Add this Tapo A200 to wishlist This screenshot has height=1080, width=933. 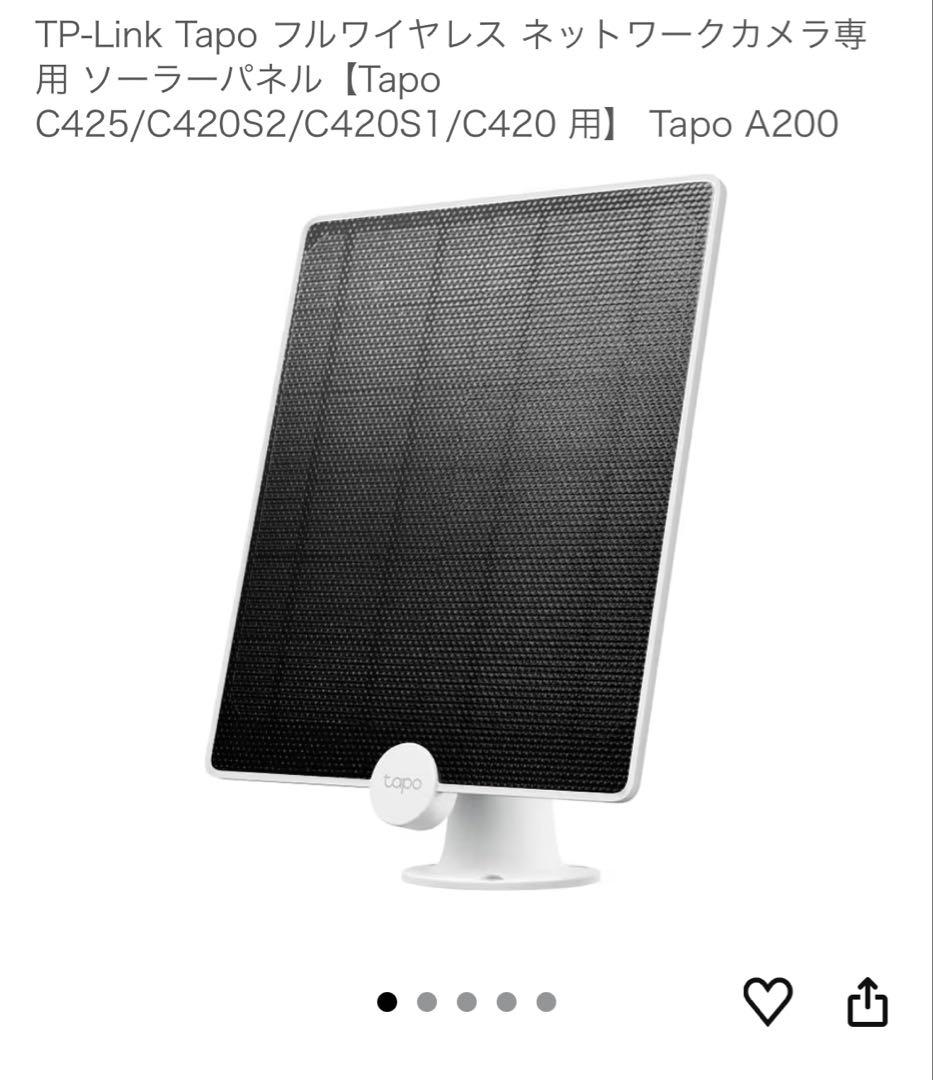(x=767, y=1001)
